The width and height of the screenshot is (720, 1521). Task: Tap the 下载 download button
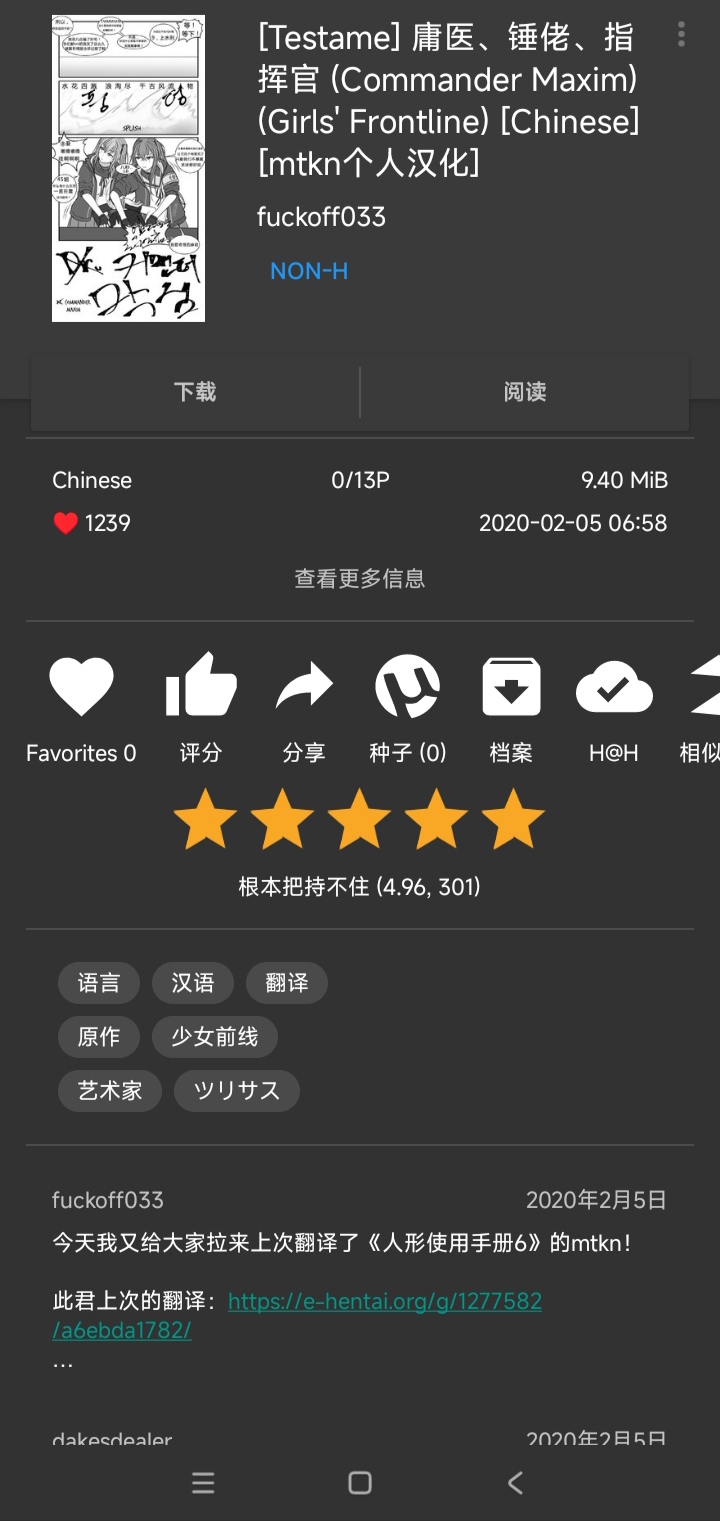195,392
